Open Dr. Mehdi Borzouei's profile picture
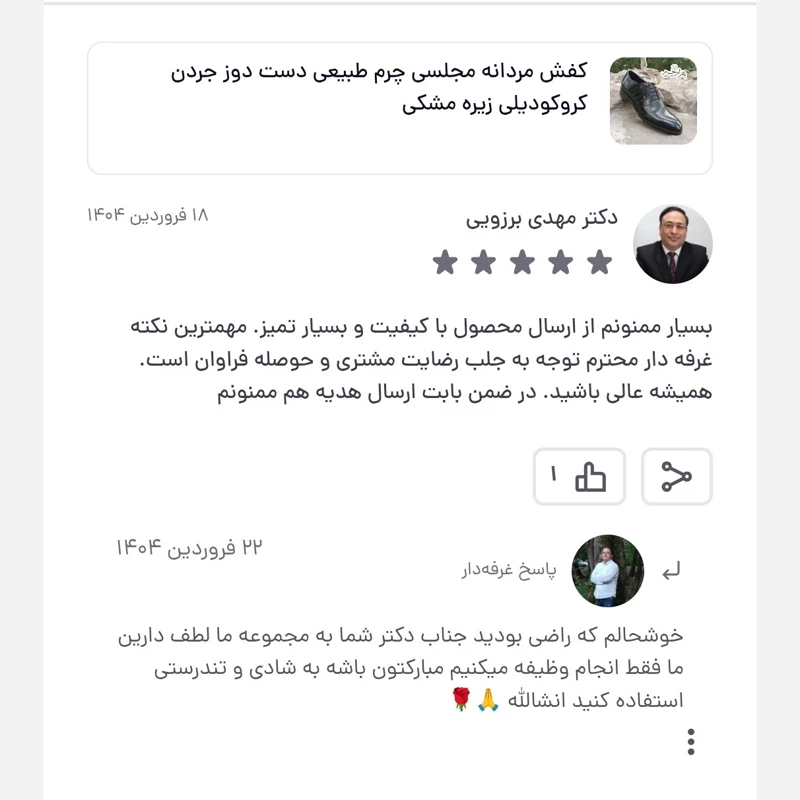800x800 pixels. (x=673, y=245)
